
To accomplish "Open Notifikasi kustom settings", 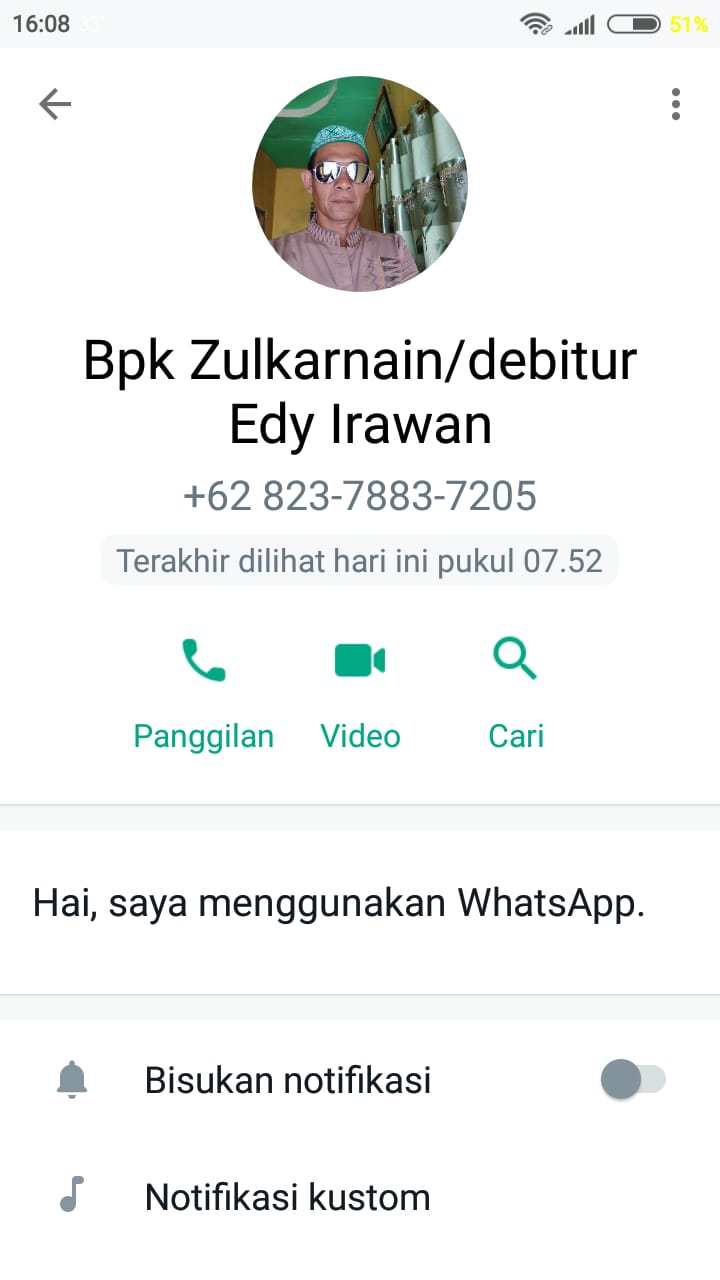I will point(288,1197).
